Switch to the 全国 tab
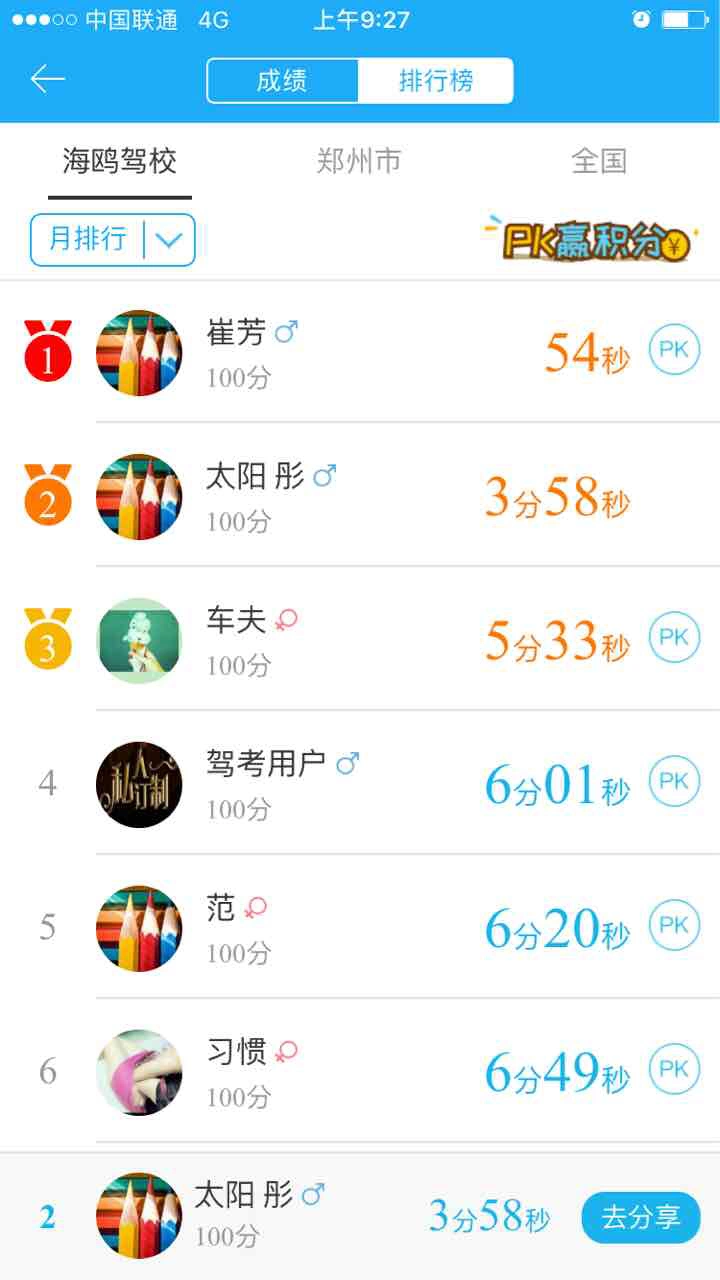This screenshot has height=1280, width=720. (598, 161)
